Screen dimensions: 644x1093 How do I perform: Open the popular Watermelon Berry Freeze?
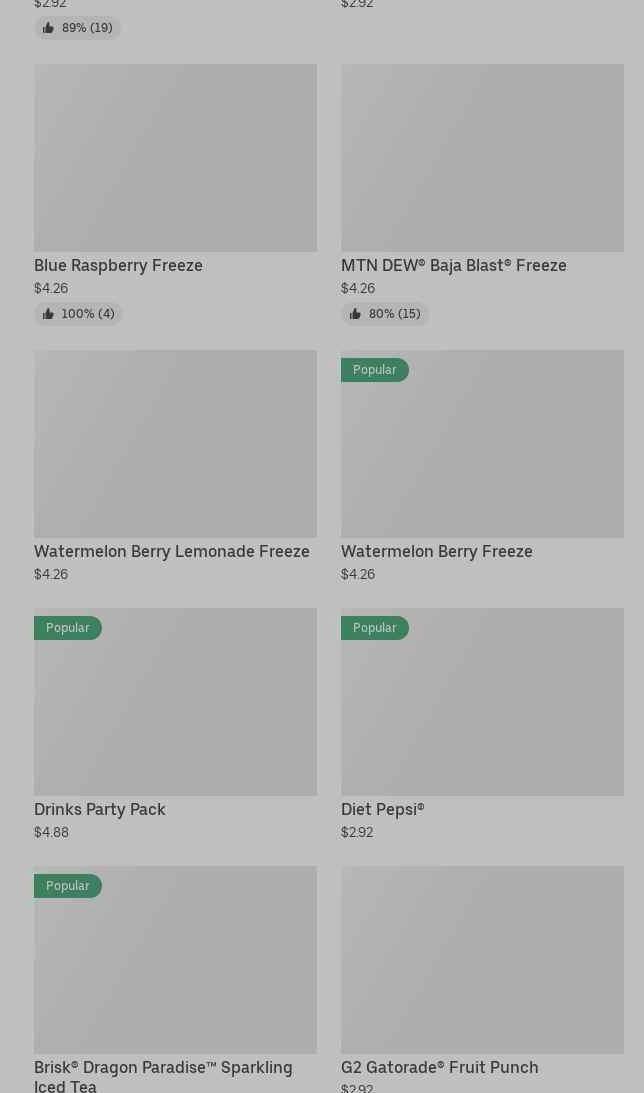(x=482, y=466)
